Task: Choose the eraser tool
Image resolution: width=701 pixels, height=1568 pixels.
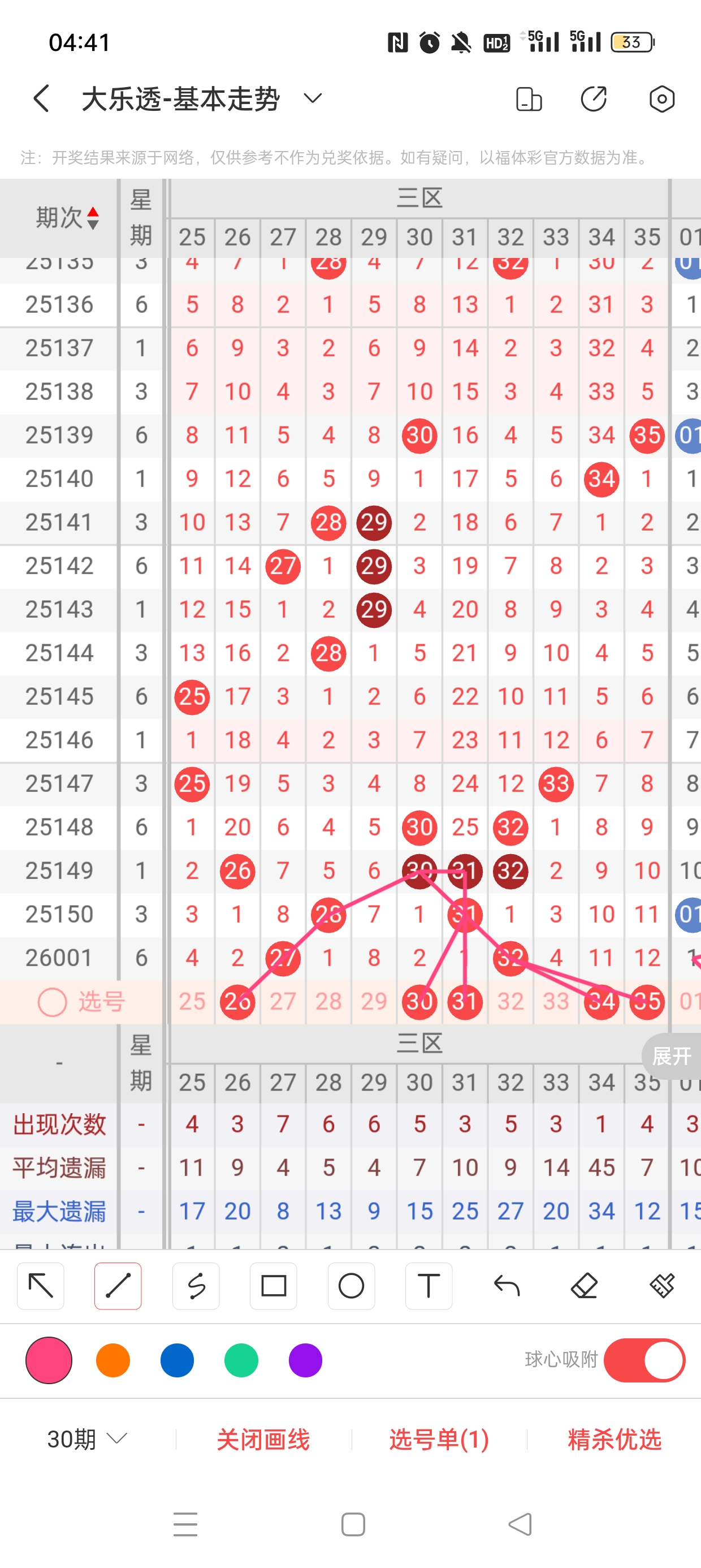Action: click(584, 1286)
